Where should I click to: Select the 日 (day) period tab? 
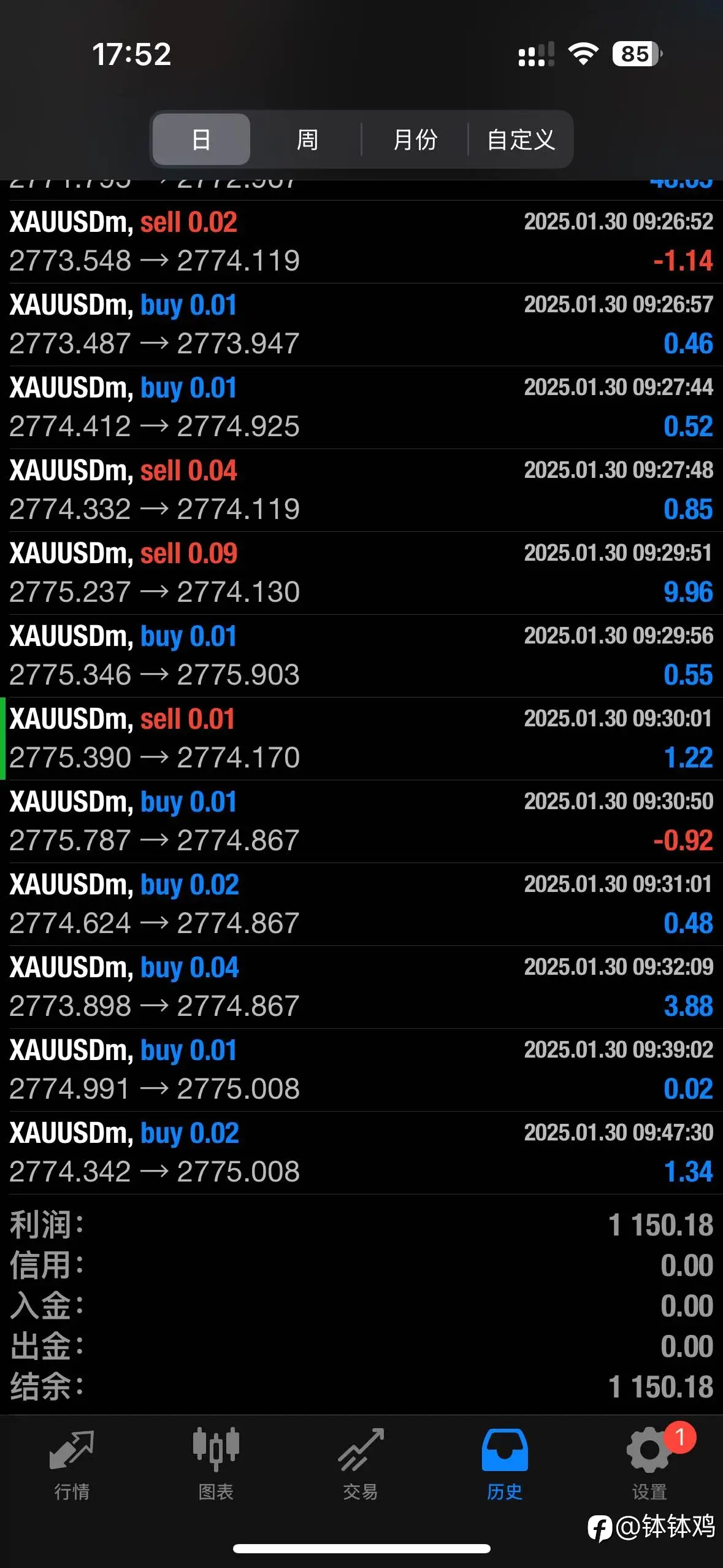[201, 139]
